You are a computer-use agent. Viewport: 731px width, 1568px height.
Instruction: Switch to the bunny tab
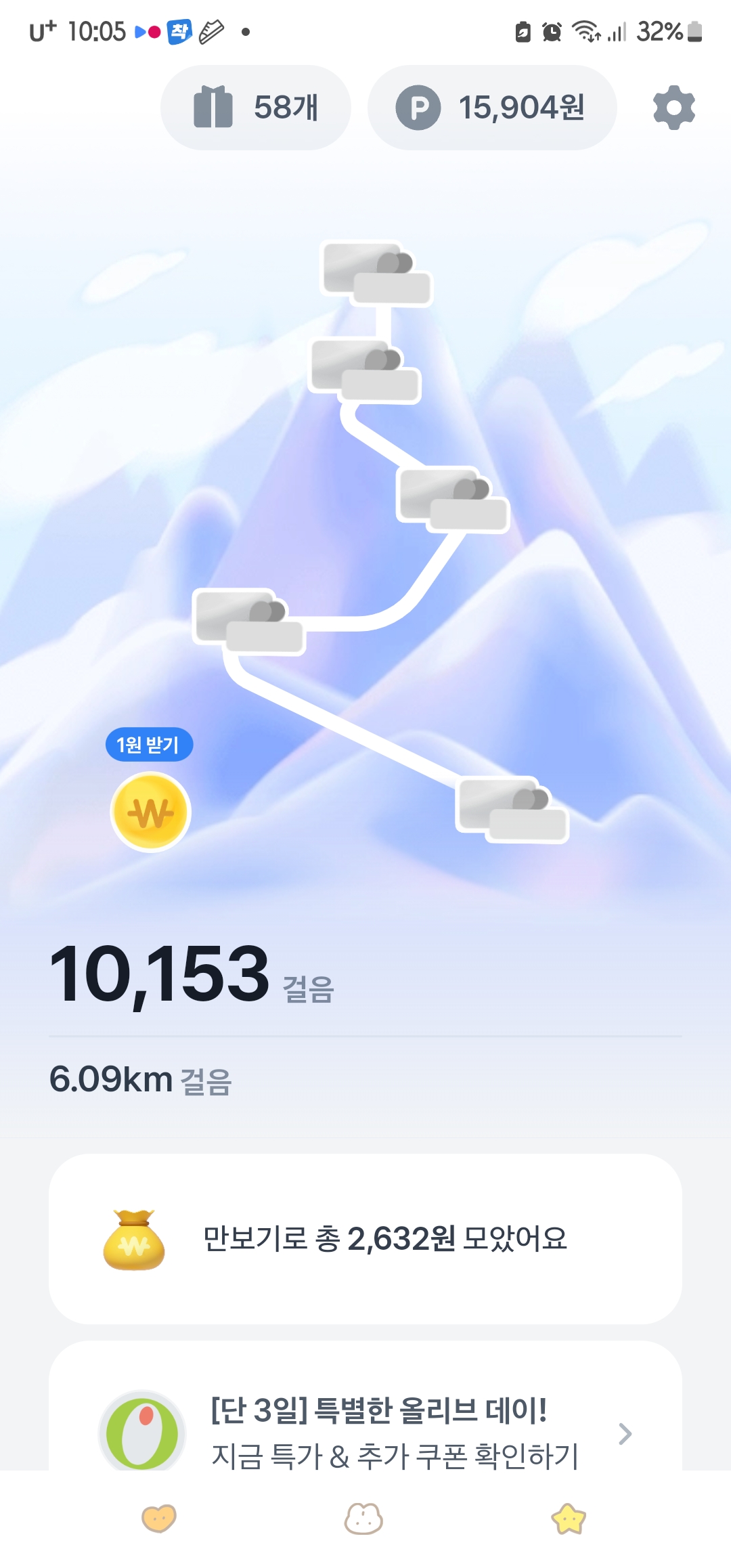(363, 1519)
